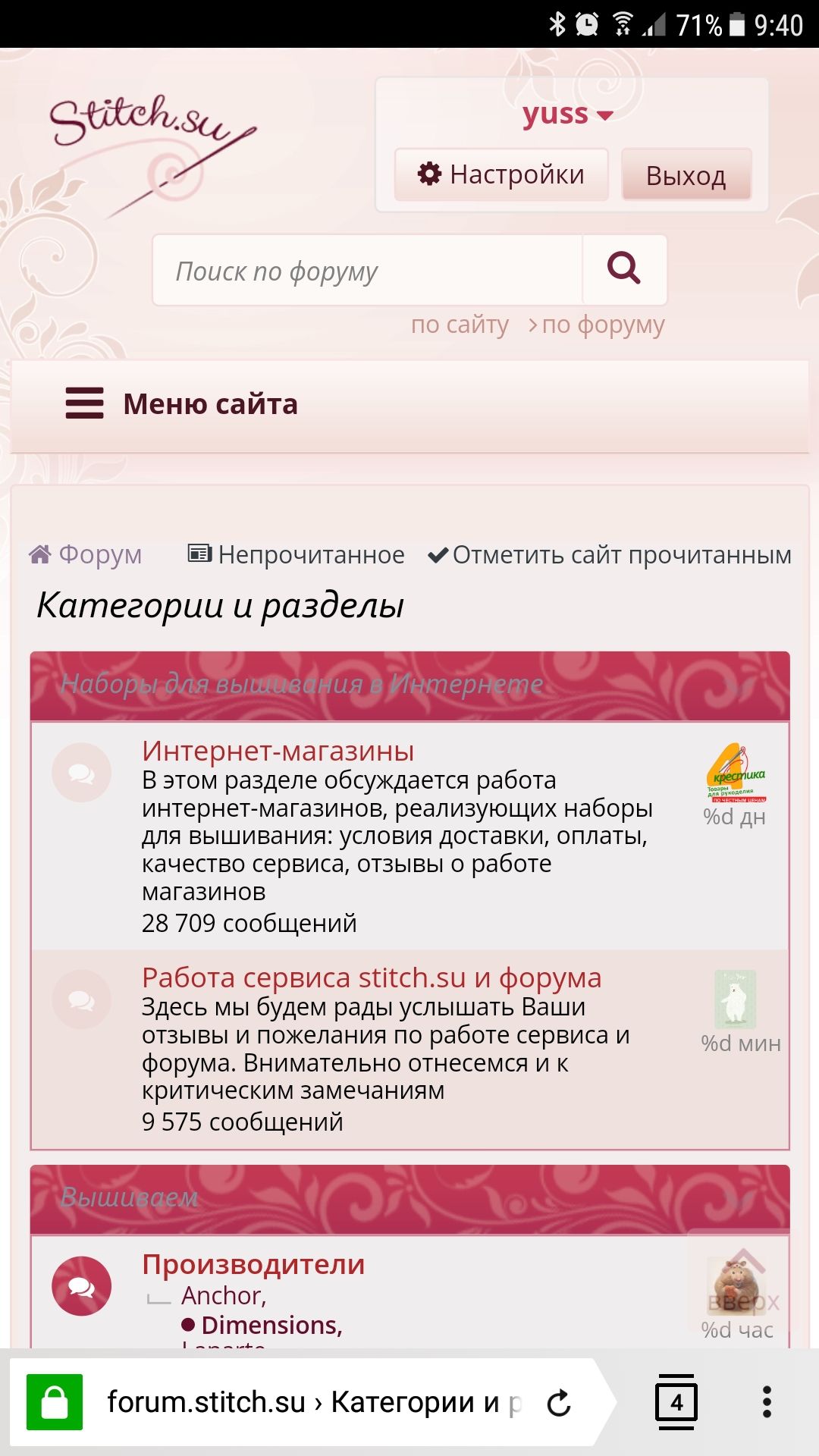
Task: Open Работа сервиса stitch.su и форума
Action: coord(371,977)
